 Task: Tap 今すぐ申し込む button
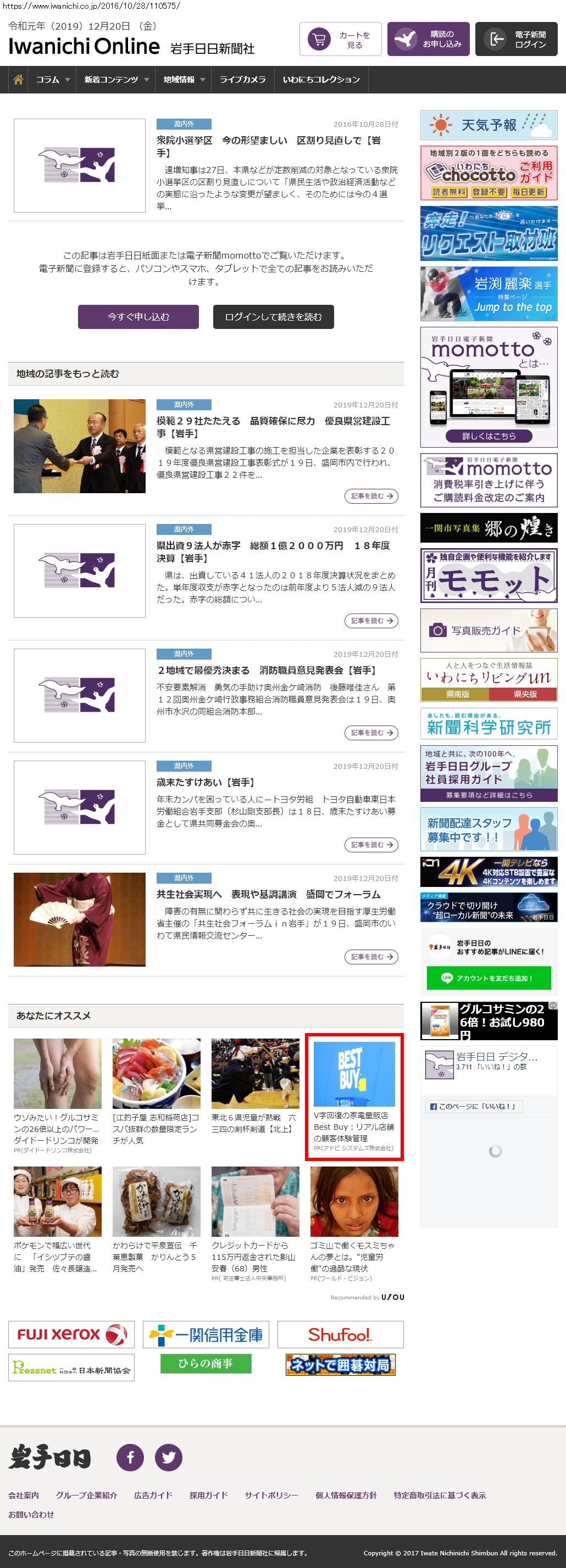click(138, 316)
